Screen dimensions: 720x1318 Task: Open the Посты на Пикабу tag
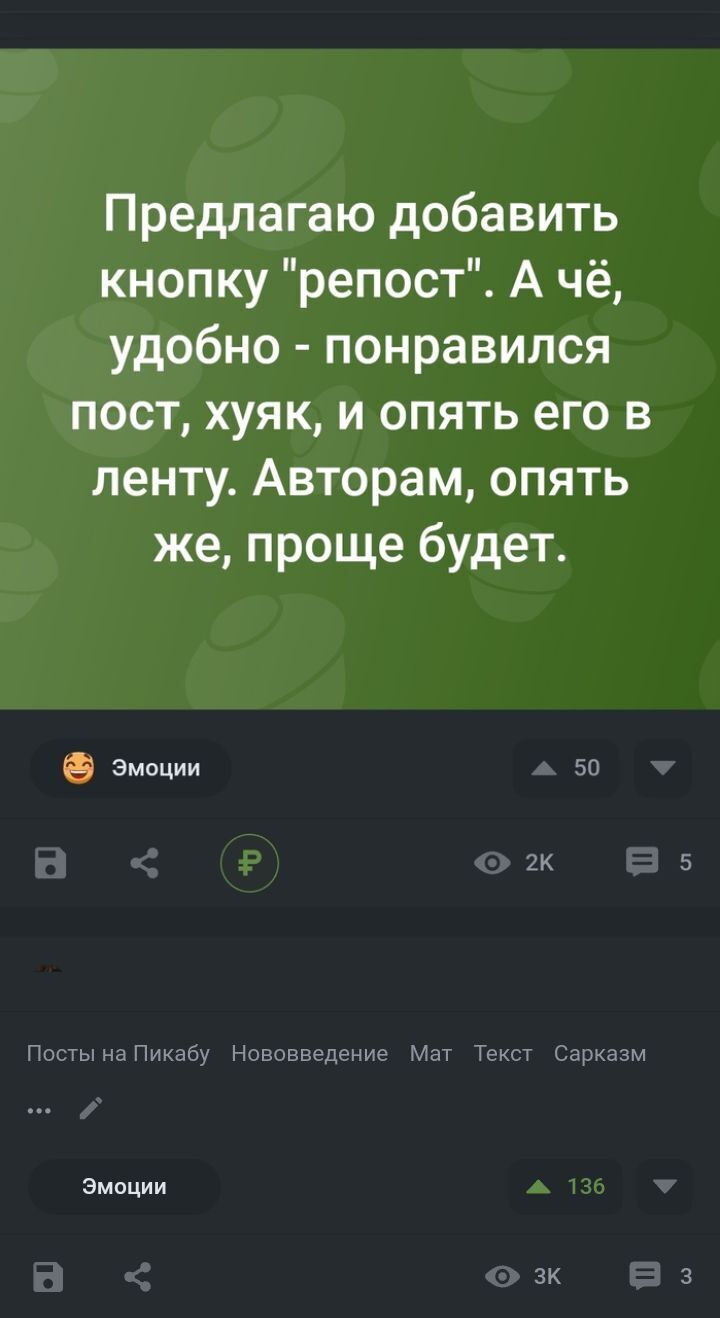(x=118, y=1053)
